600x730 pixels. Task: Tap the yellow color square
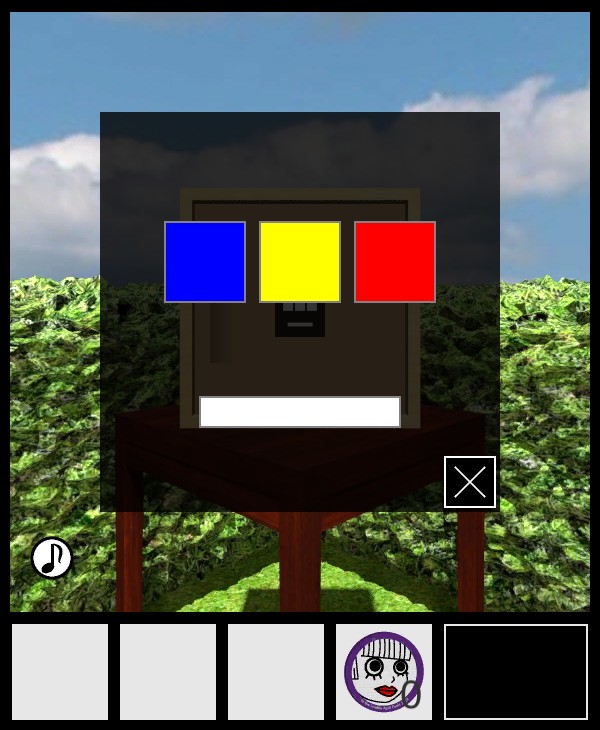[300, 262]
